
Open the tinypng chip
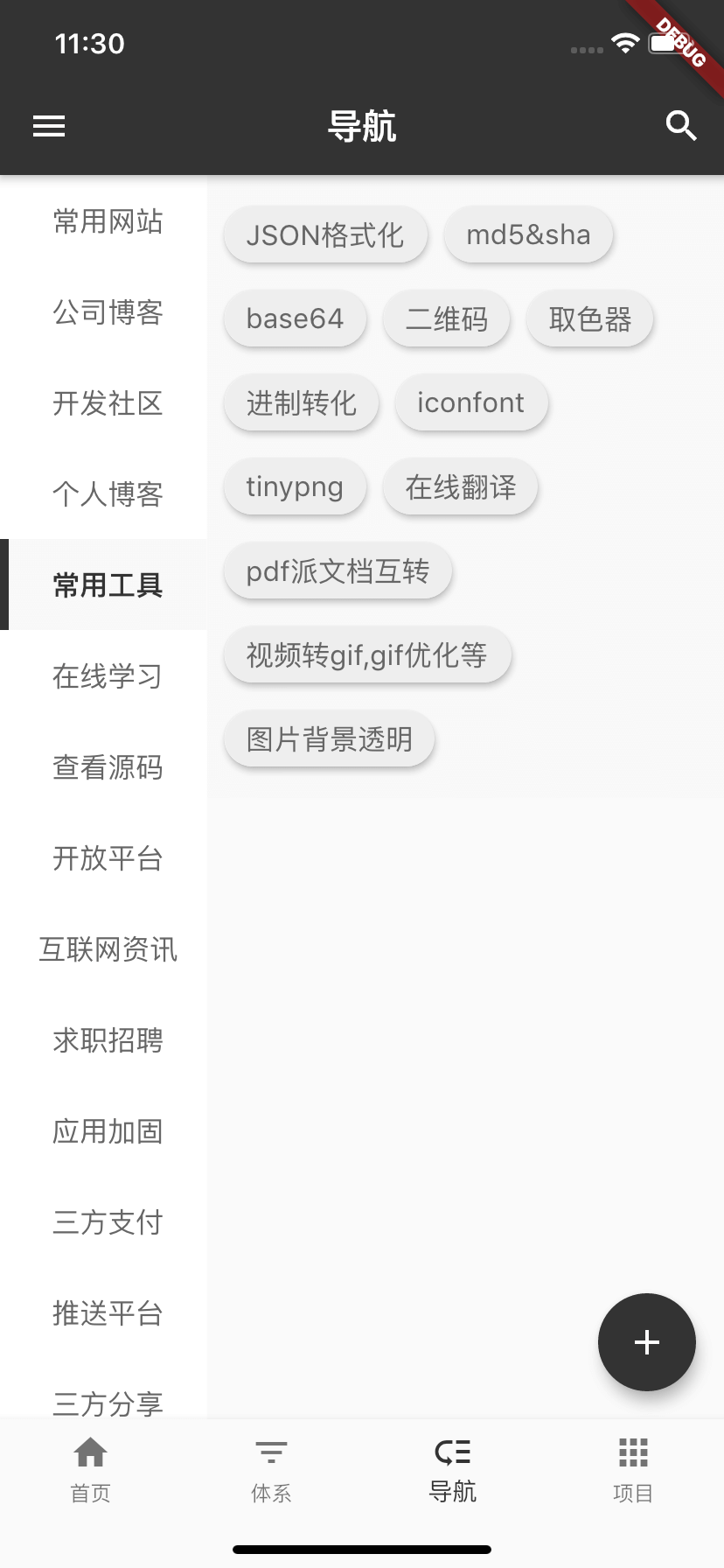295,486
